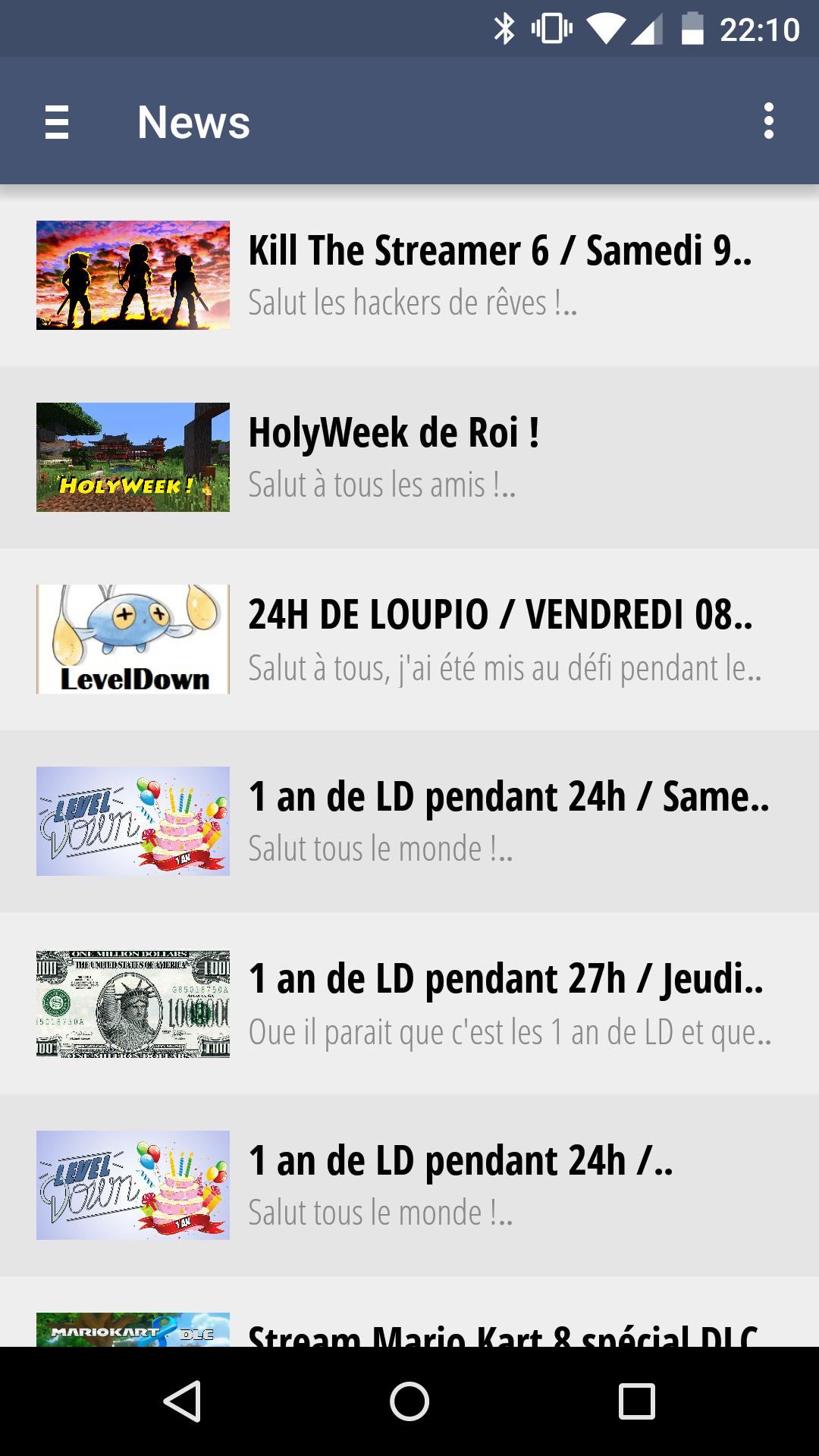Open the navigation drawer menu
The image size is (819, 1456).
[57, 122]
